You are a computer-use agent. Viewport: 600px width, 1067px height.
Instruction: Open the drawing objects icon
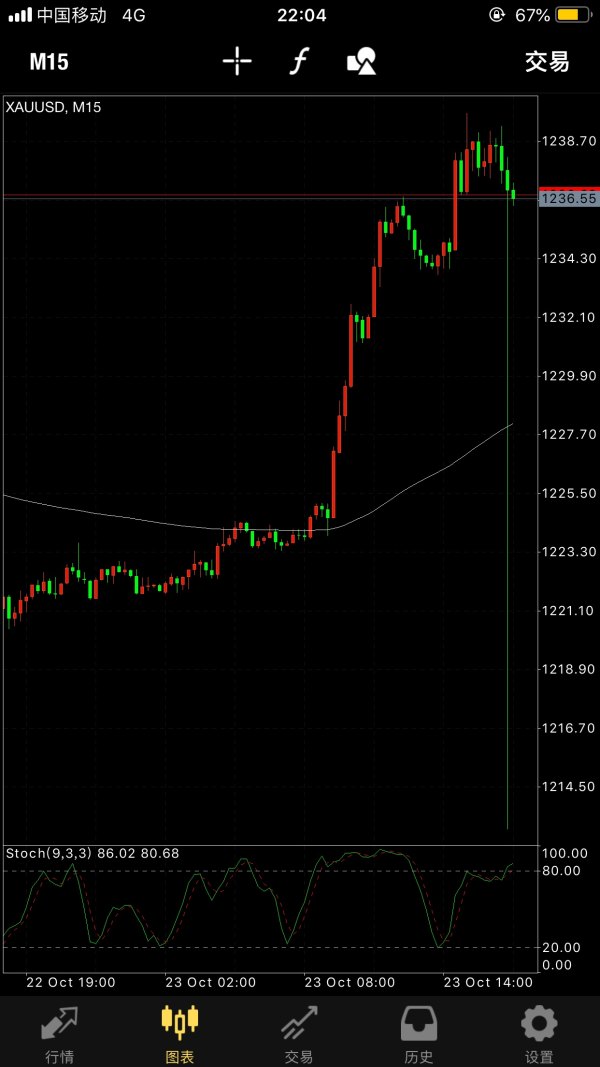tap(361, 62)
